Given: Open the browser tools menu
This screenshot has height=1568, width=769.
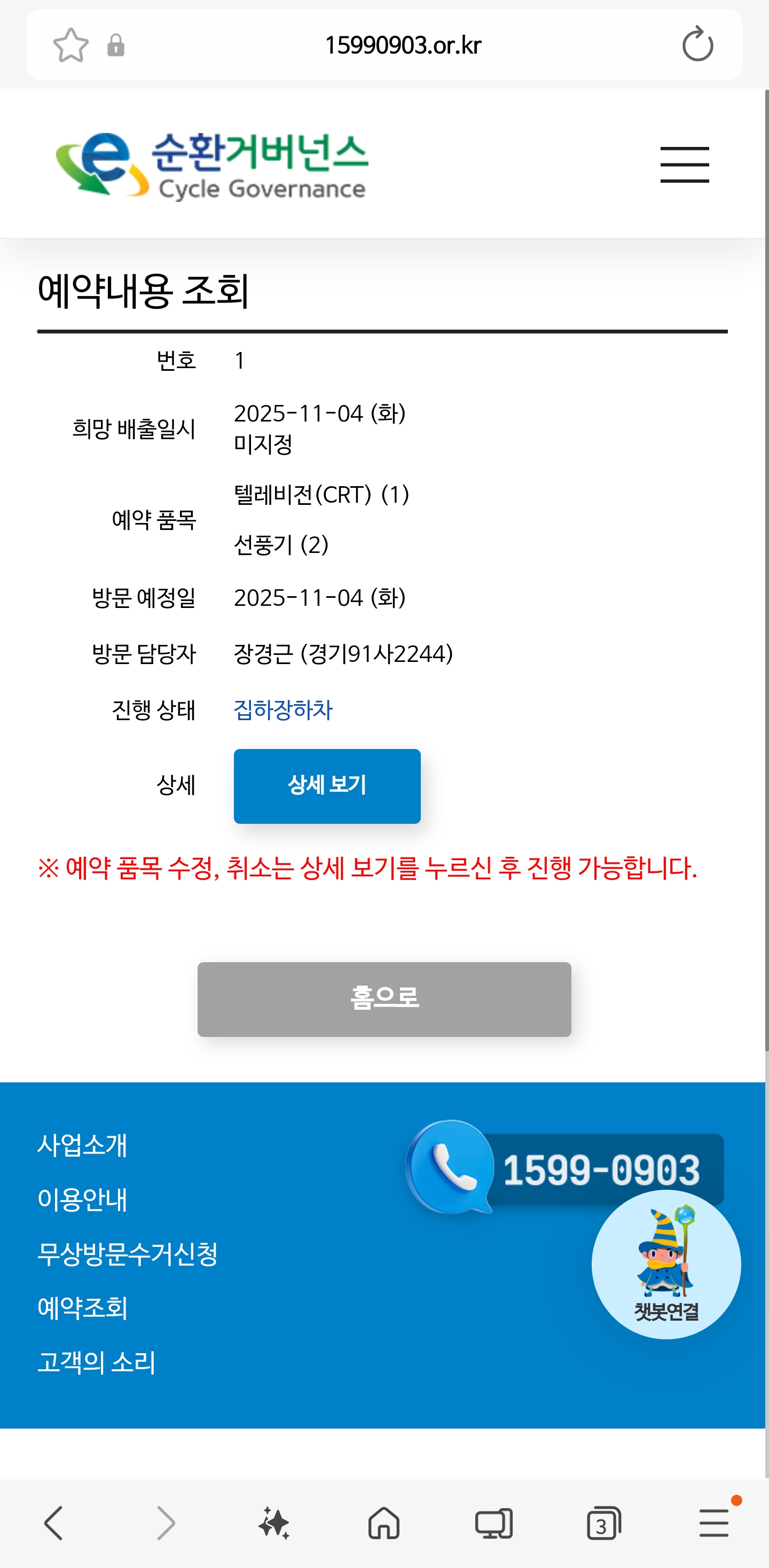Looking at the screenshot, I should coord(713,1524).
